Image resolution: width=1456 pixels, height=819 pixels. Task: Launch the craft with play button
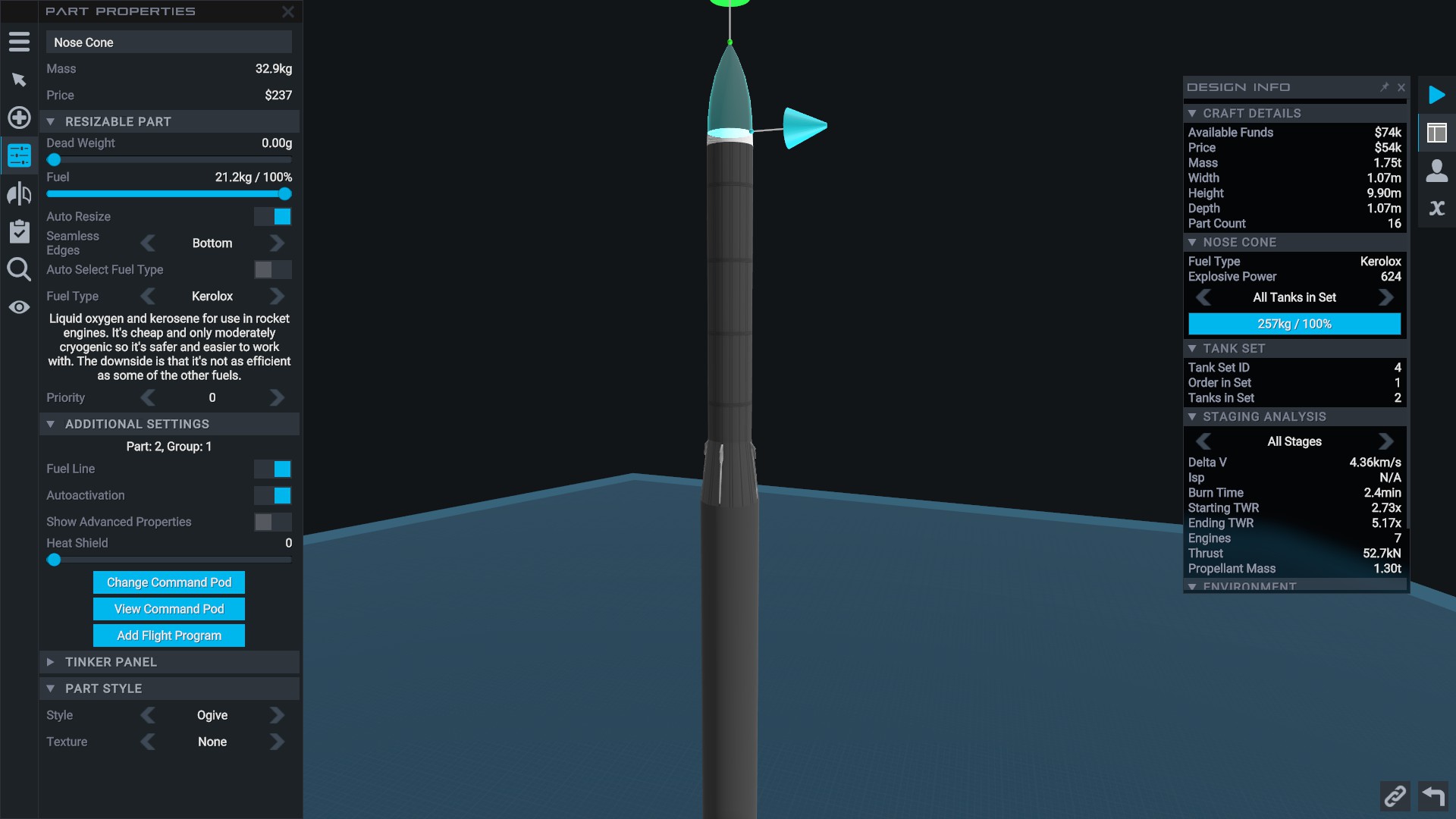pos(1436,95)
